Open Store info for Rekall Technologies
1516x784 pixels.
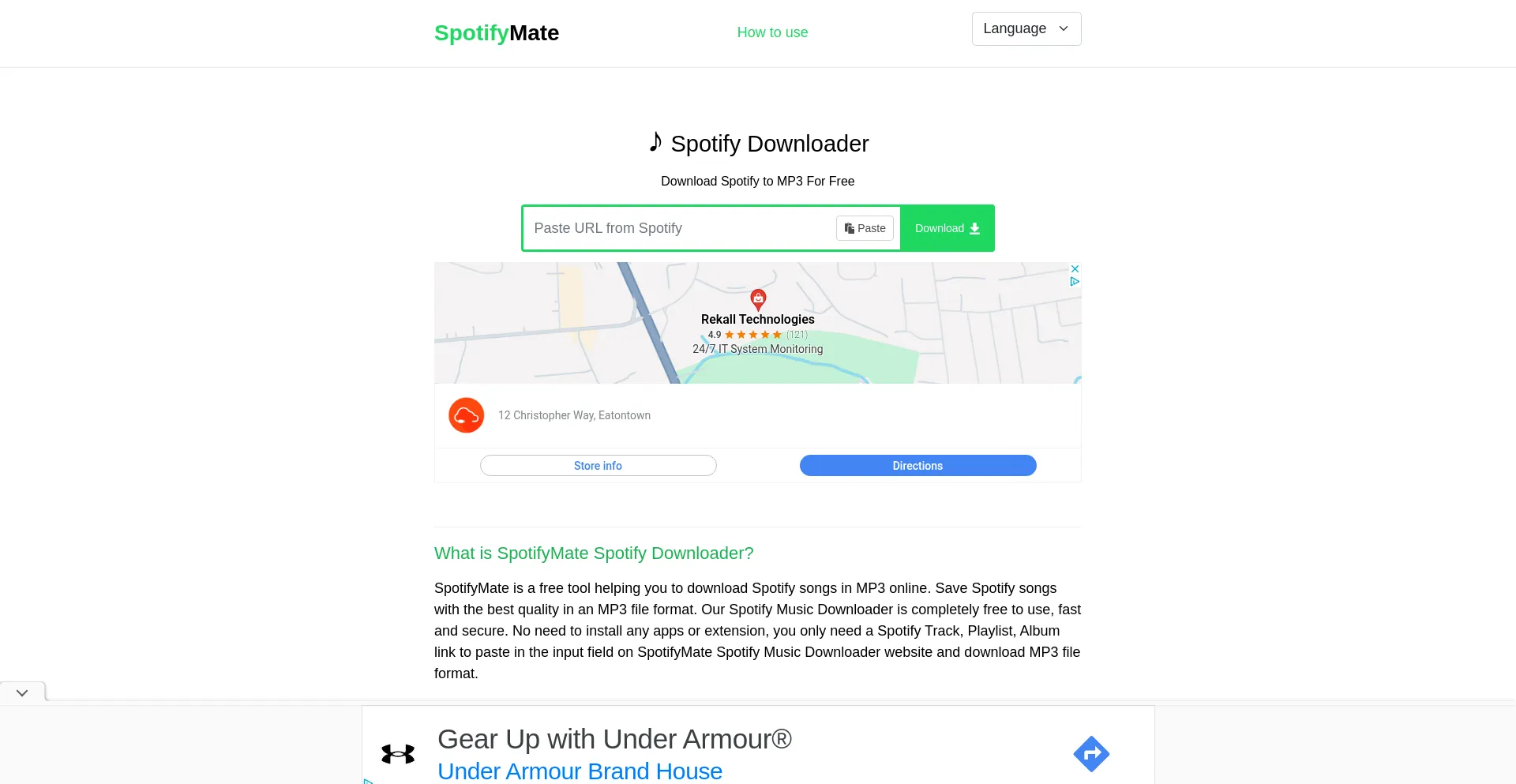(598, 466)
